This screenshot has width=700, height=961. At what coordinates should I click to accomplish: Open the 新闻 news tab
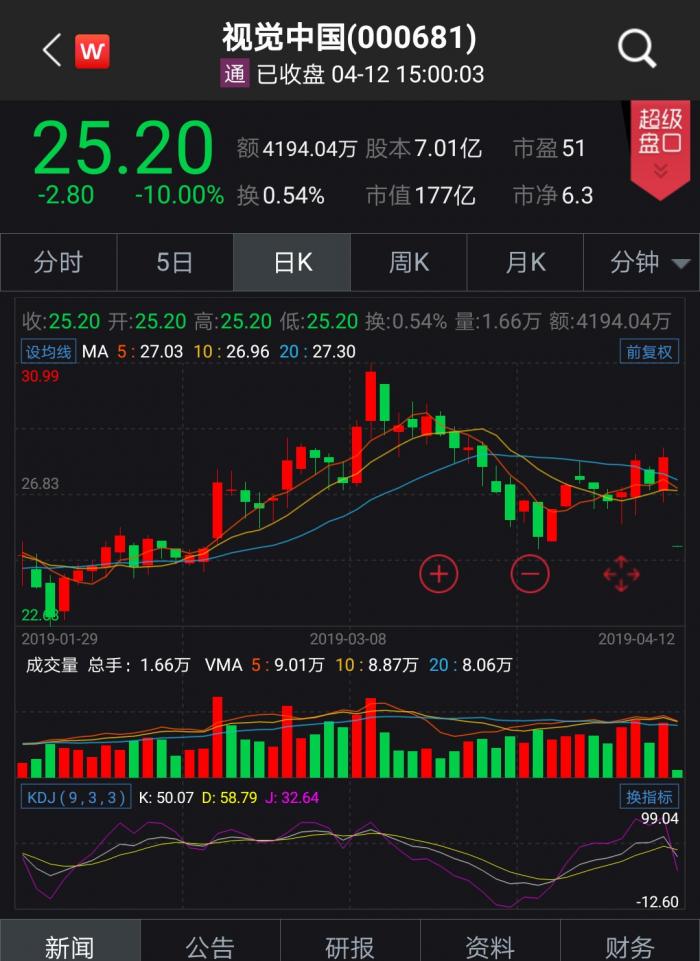click(69, 944)
